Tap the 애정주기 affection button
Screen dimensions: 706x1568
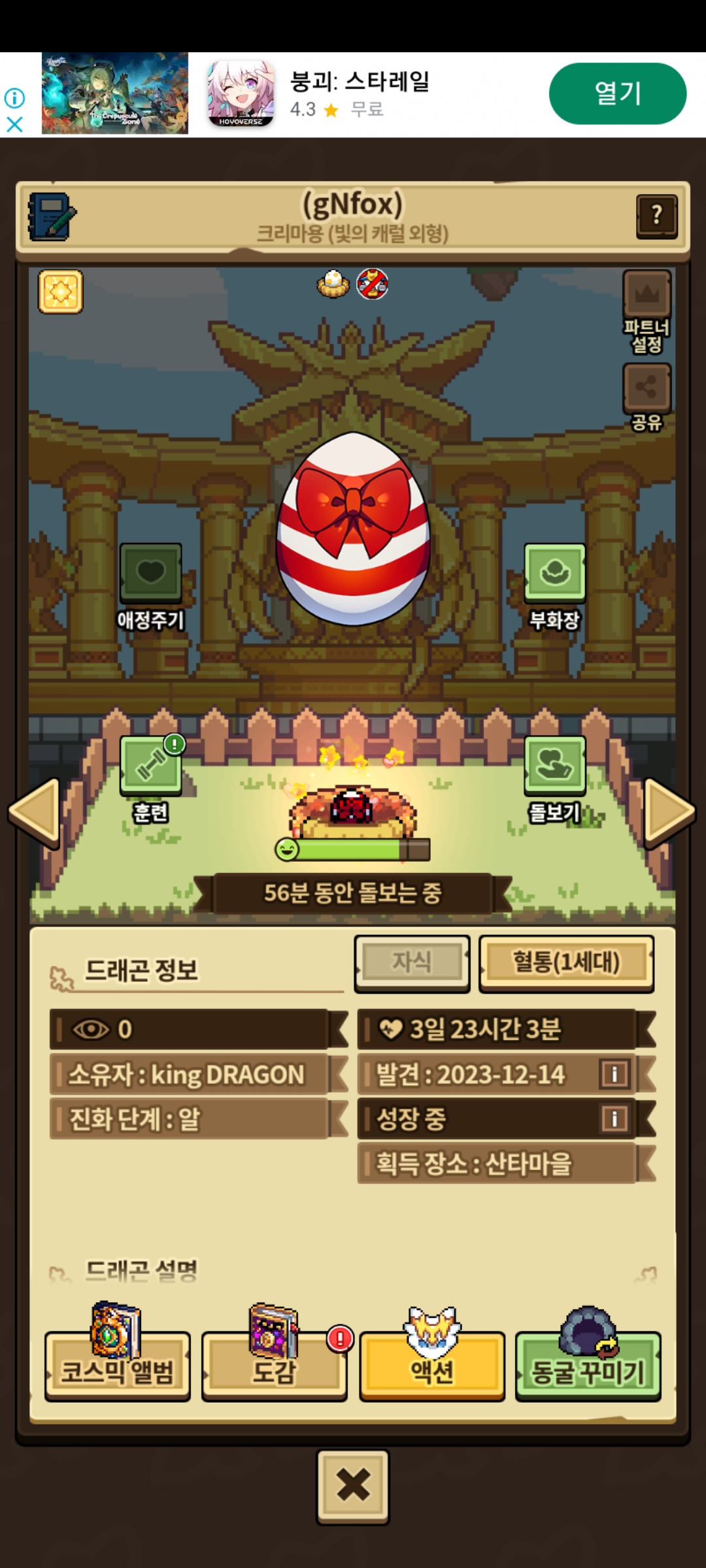[x=150, y=585]
